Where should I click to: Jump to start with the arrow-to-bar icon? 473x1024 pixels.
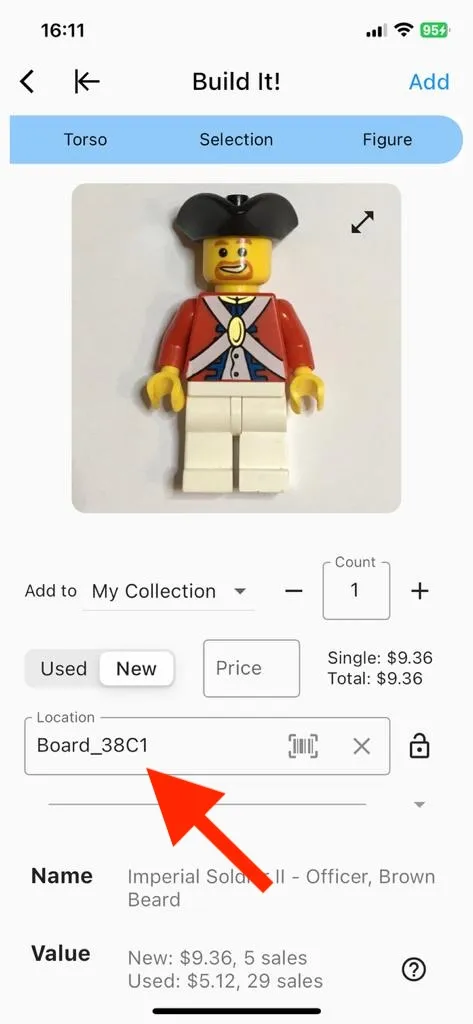(x=86, y=82)
